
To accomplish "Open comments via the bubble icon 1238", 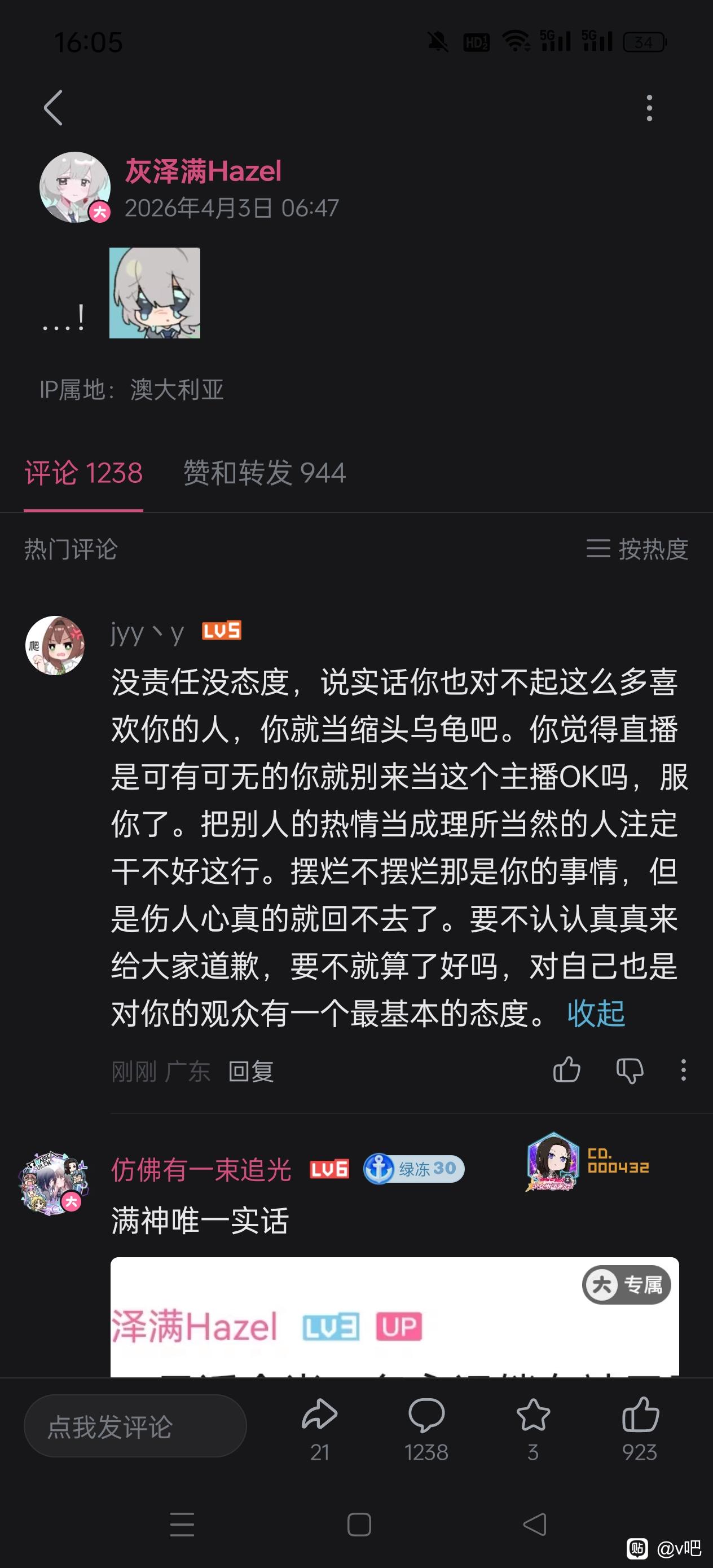I will [x=426, y=1428].
